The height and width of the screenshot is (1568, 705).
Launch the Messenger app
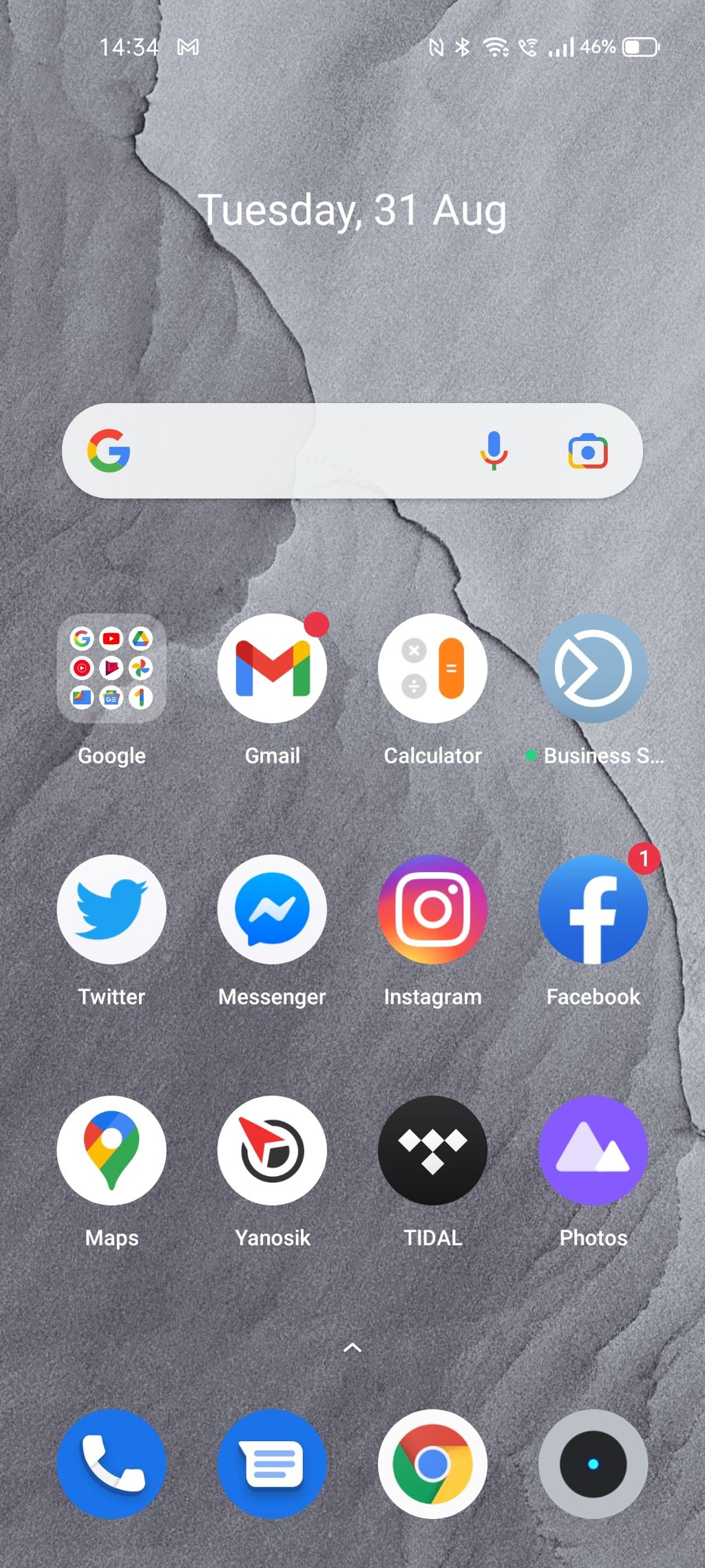pos(272,909)
